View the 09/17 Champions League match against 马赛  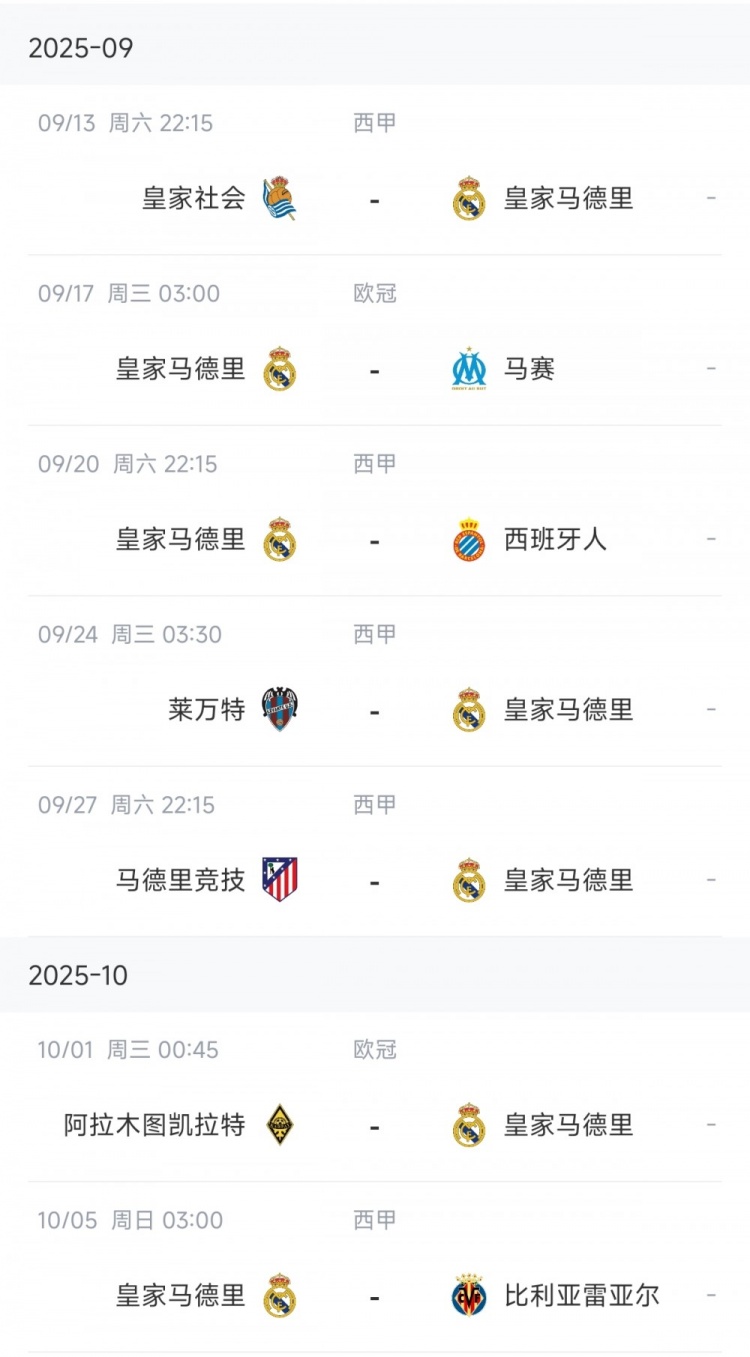[x=375, y=369]
